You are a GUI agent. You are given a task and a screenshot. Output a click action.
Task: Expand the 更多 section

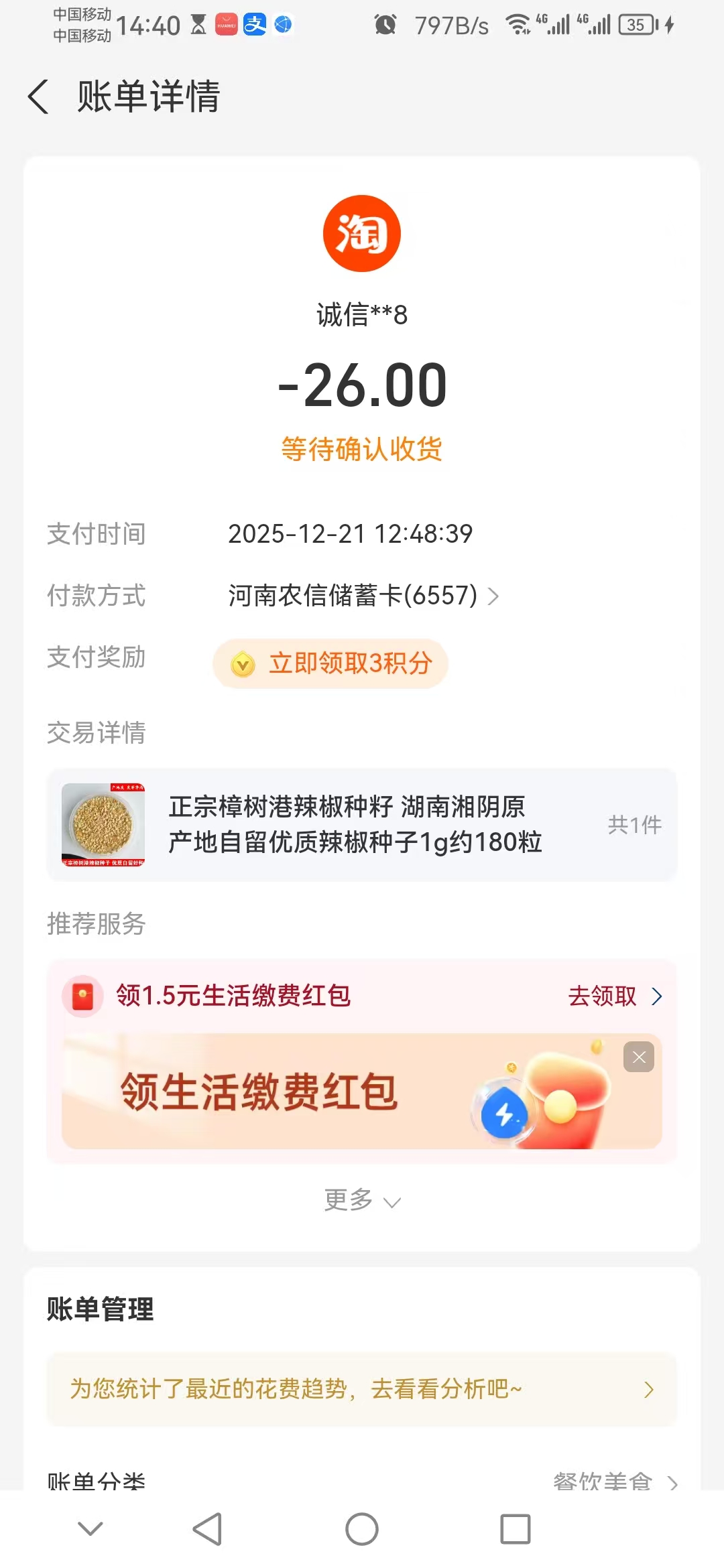point(362,1201)
